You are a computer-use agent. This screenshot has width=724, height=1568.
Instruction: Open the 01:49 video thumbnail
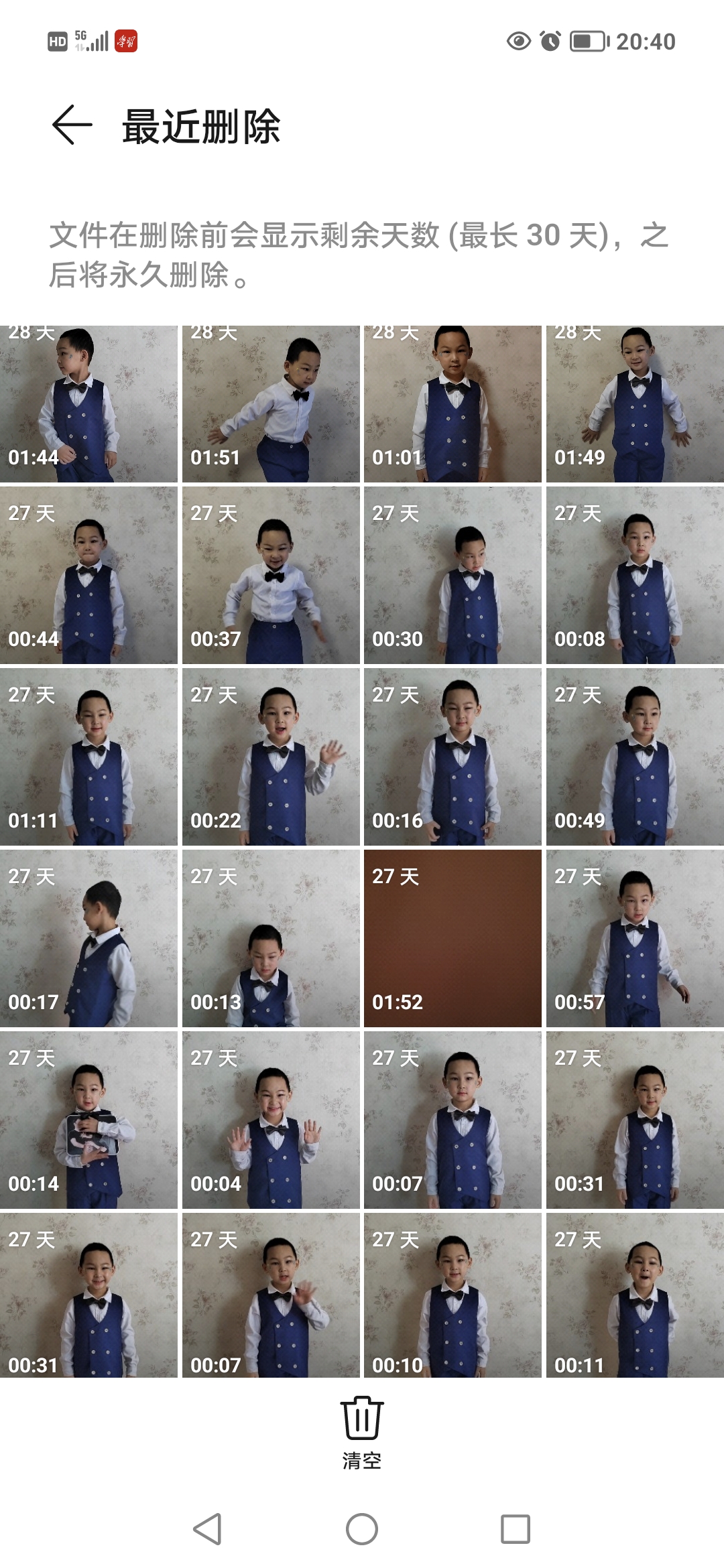tap(635, 405)
